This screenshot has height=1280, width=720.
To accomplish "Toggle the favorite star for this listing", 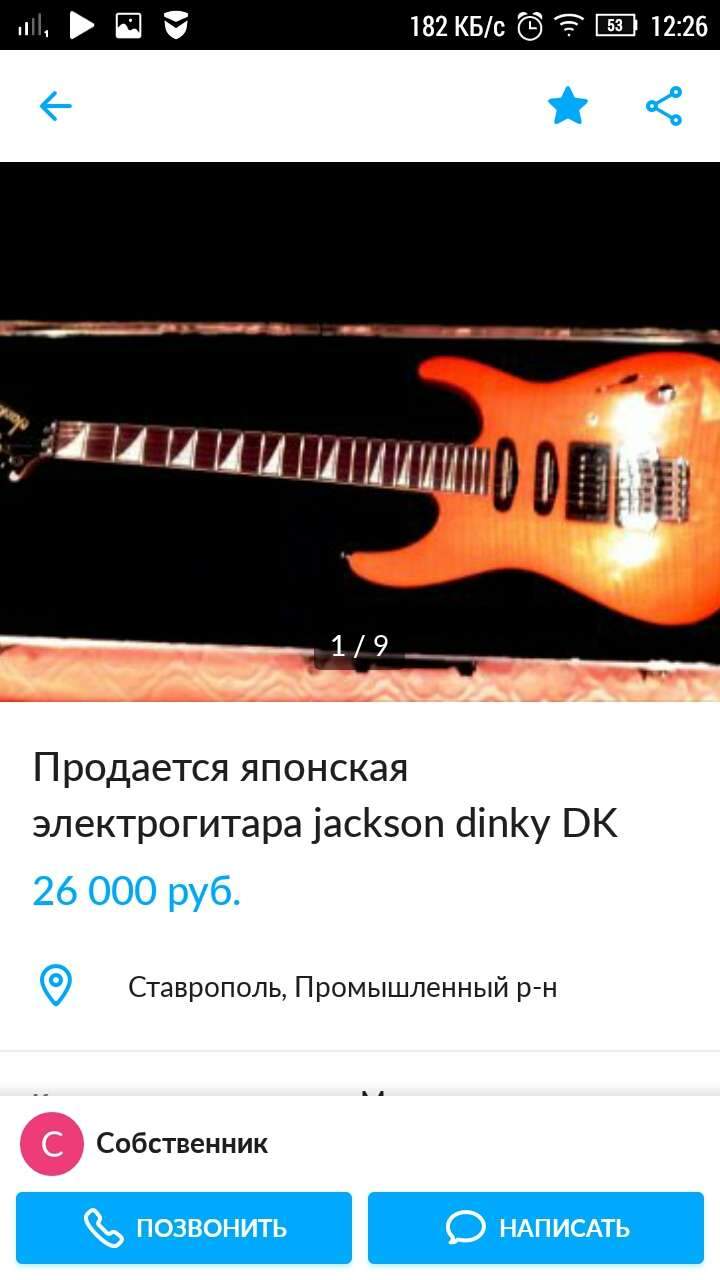I will coord(567,106).
